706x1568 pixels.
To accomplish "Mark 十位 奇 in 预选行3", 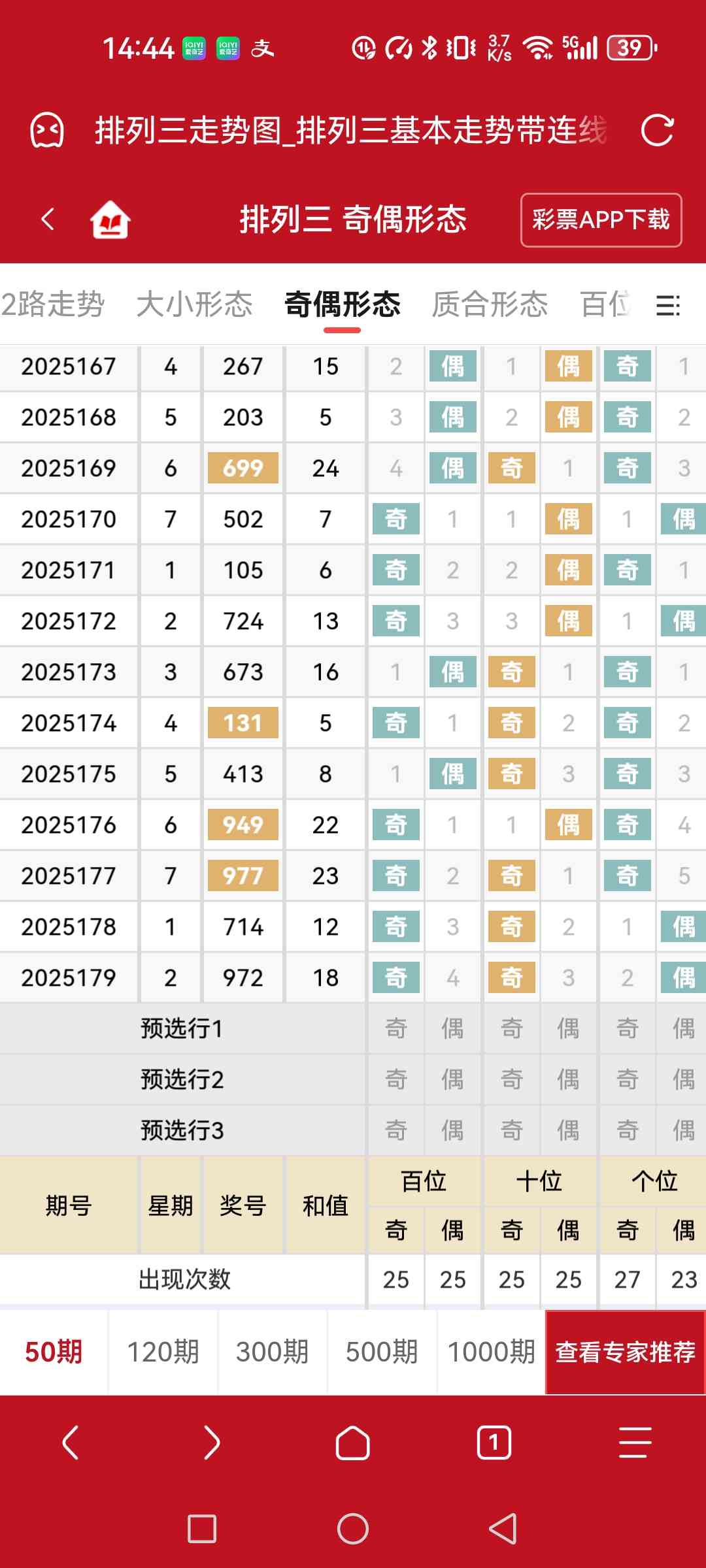I will click(512, 1130).
